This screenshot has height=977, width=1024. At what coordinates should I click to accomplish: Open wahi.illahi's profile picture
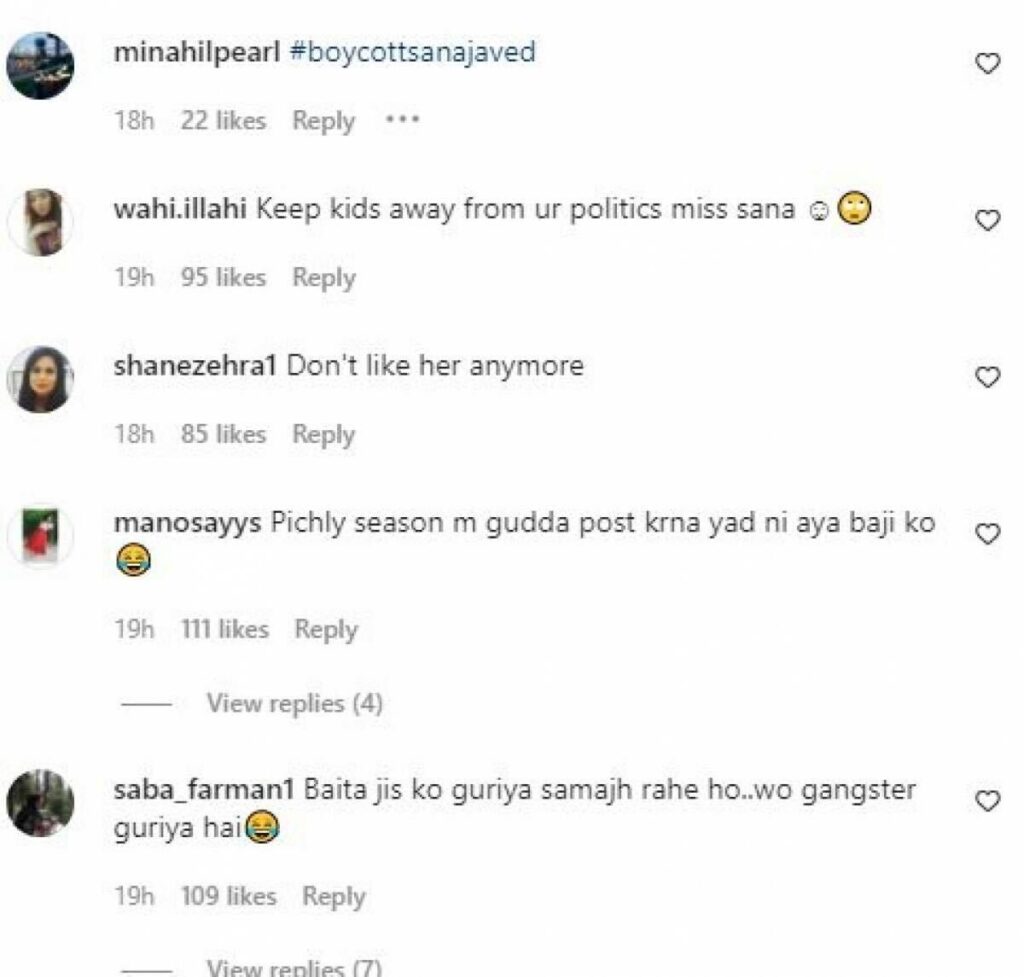(x=41, y=222)
